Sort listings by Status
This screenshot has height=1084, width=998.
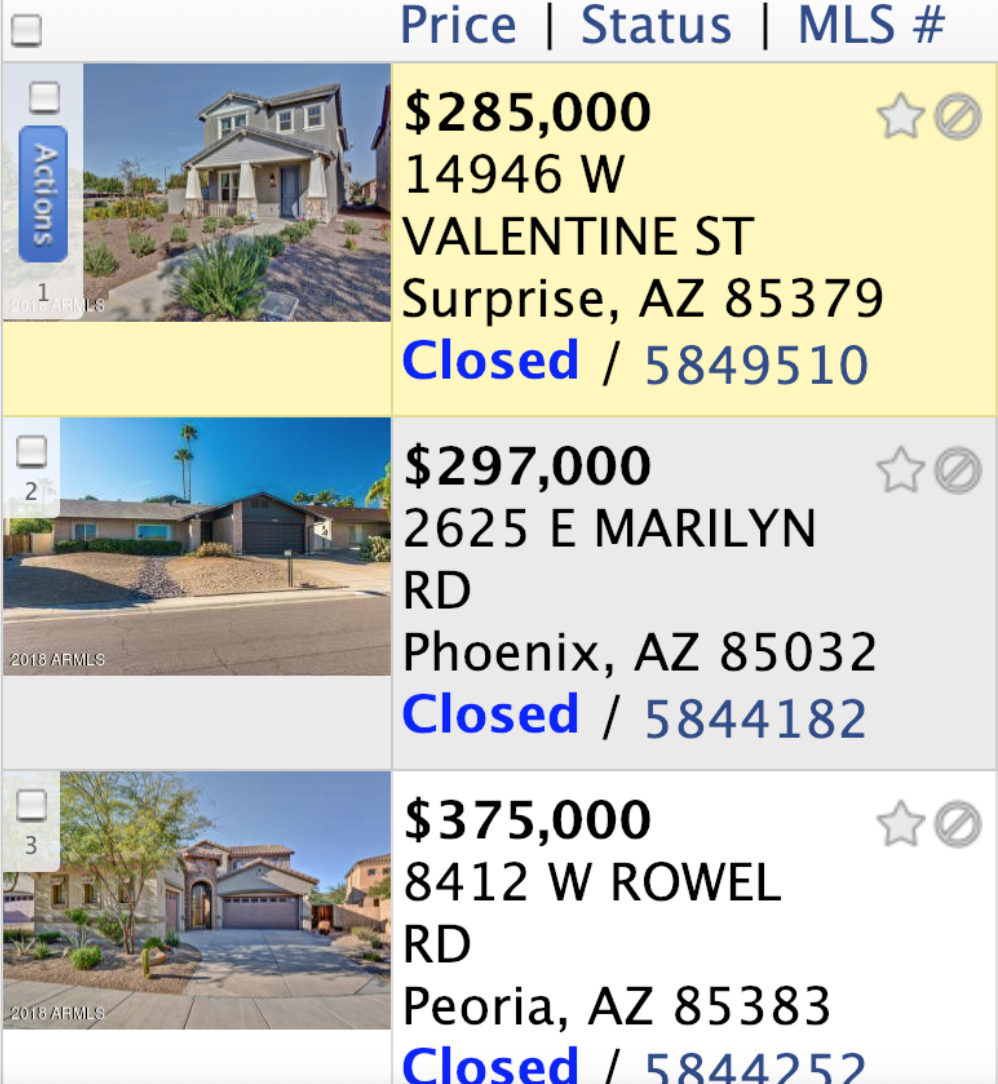[656, 24]
